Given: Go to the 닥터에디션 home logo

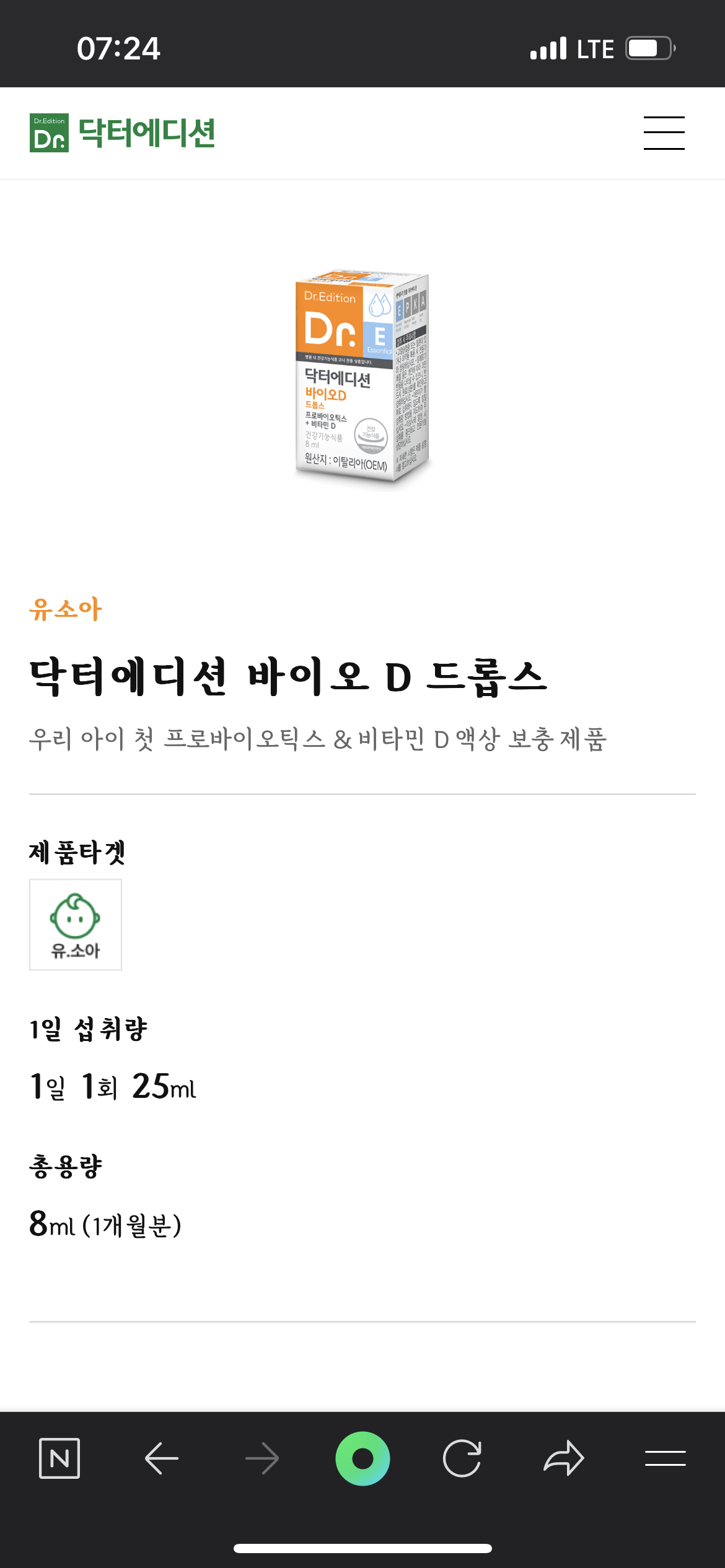Looking at the screenshot, I should tap(122, 133).
